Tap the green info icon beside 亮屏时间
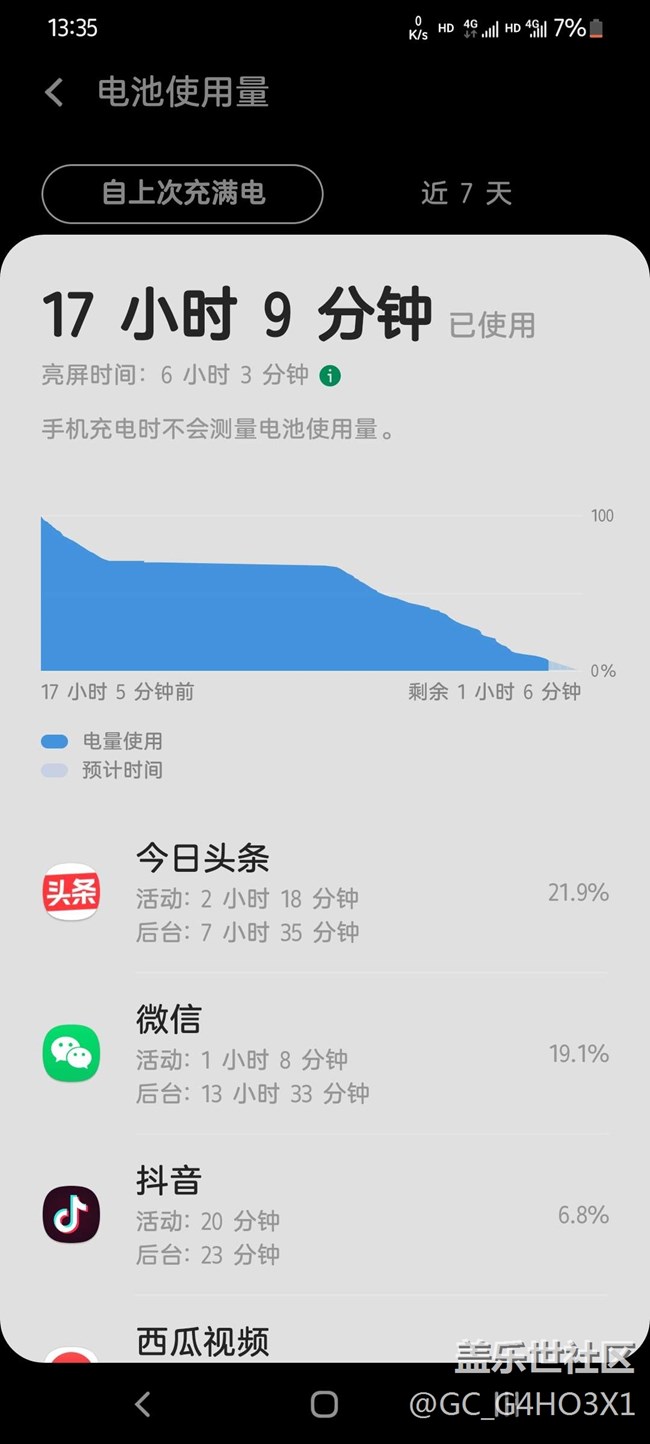This screenshot has width=650, height=1444. coord(330,376)
